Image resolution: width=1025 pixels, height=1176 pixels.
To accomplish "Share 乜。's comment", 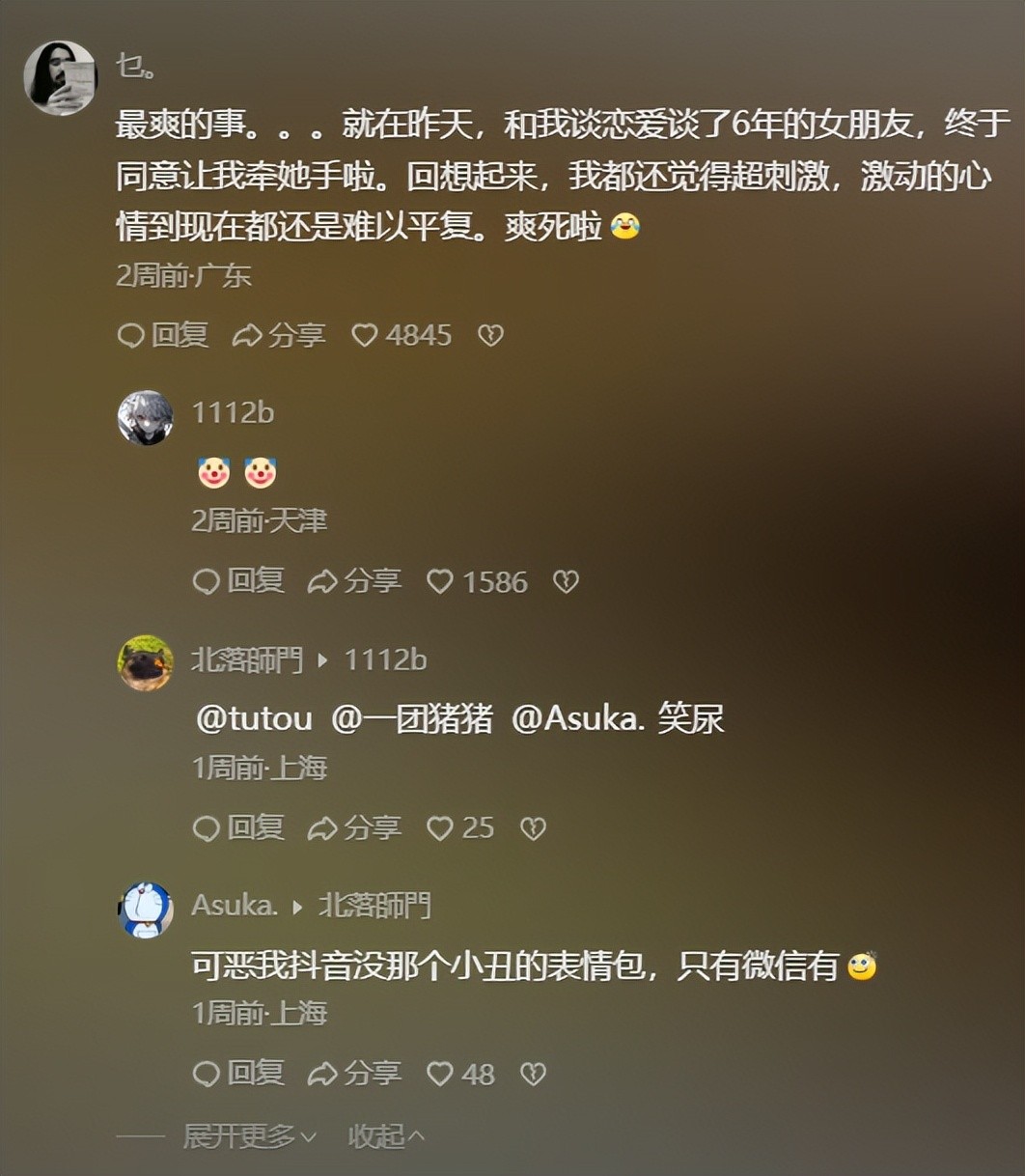I will coord(279,335).
